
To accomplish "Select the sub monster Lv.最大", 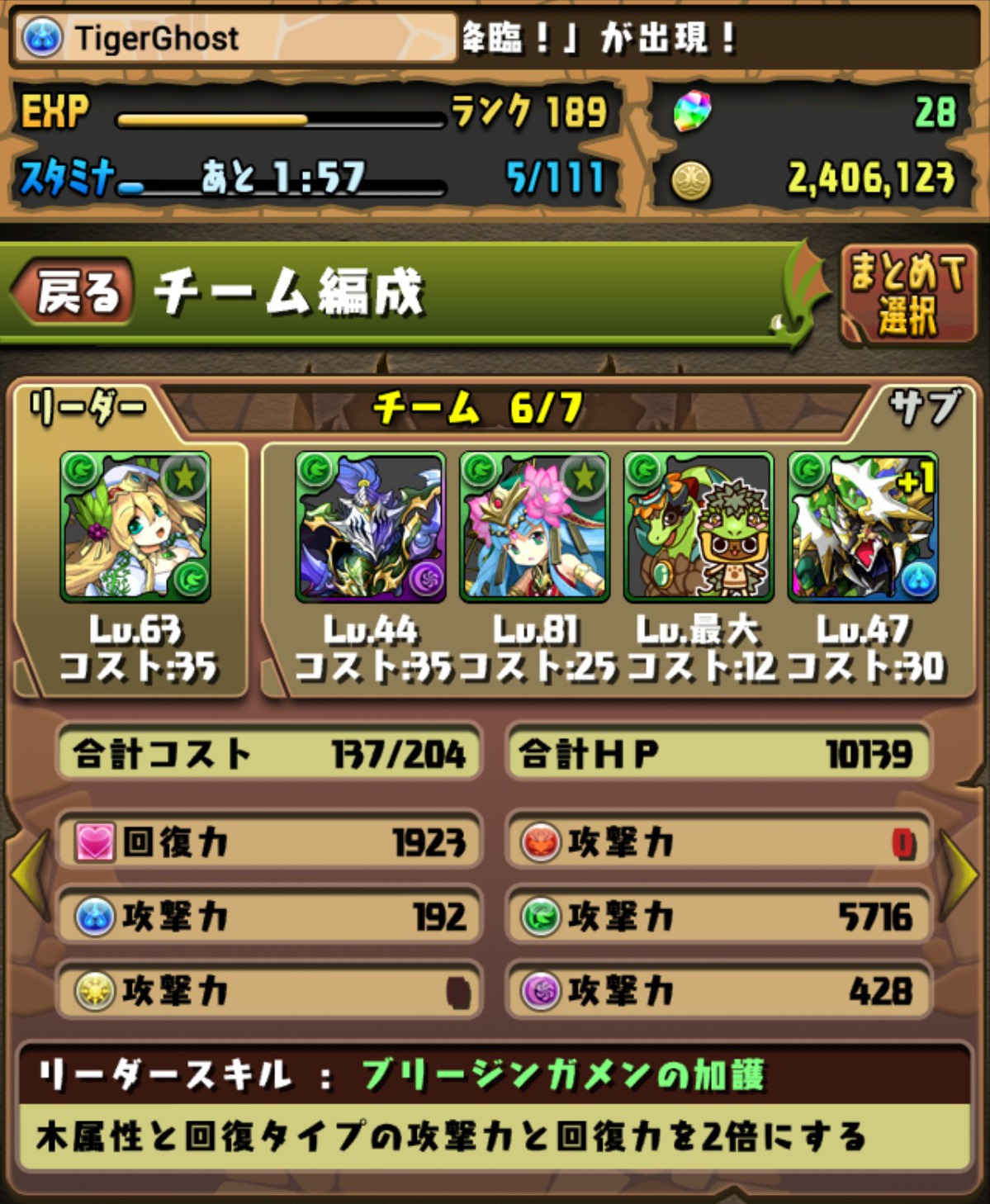I will pyautogui.click(x=699, y=527).
